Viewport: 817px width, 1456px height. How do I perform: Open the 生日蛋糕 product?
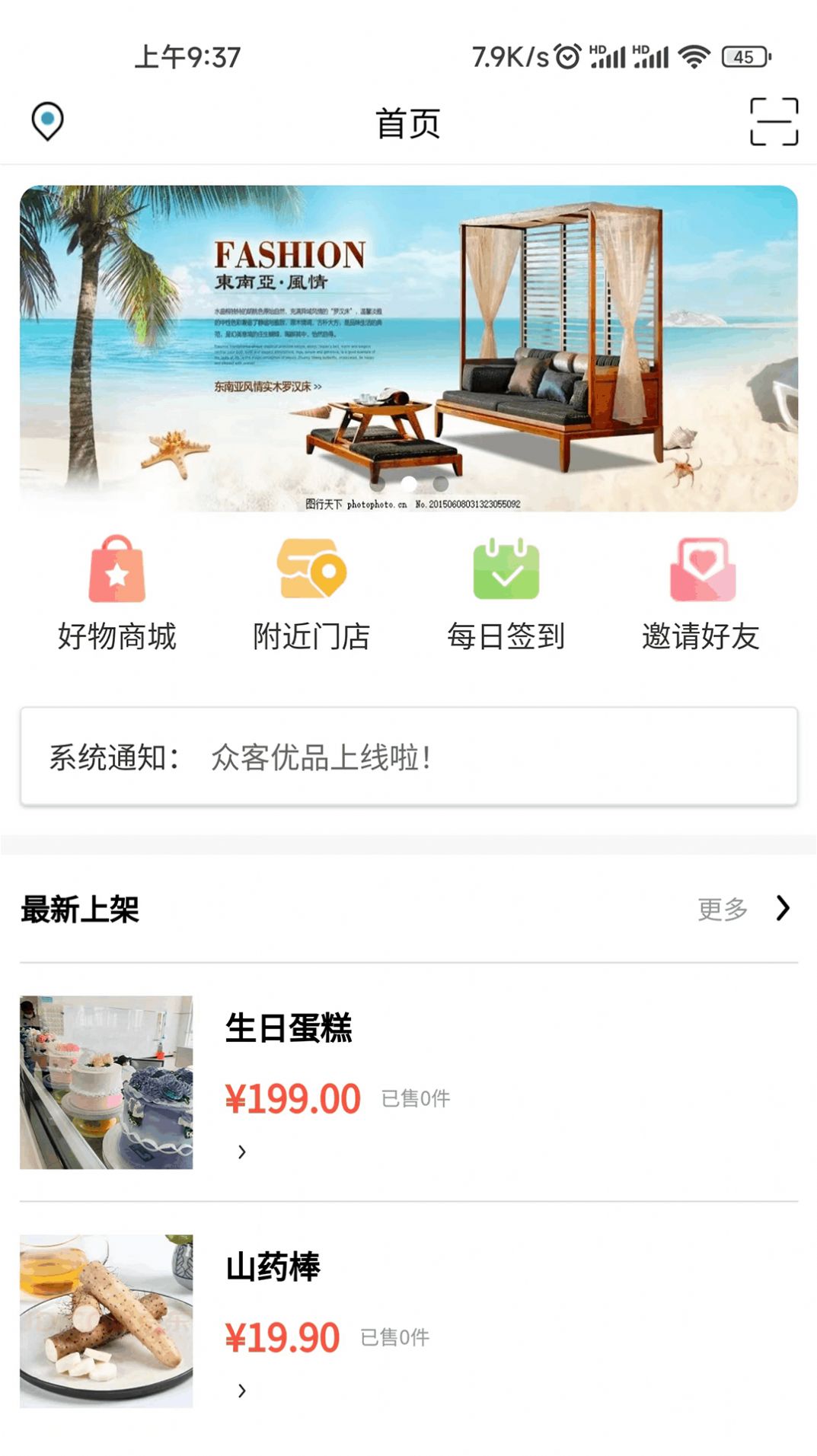408,1082
